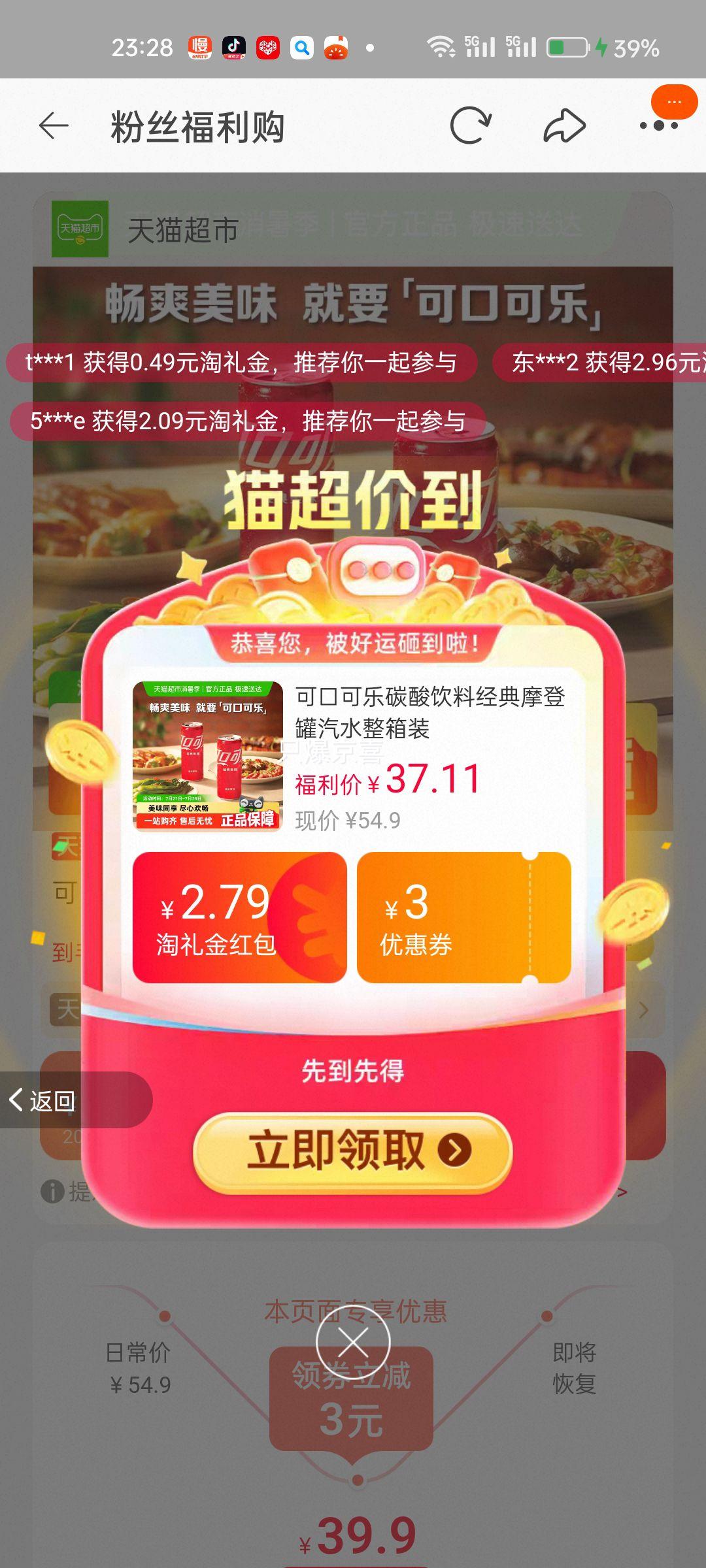
Task: Open the more options (···) menu
Action: click(x=657, y=126)
